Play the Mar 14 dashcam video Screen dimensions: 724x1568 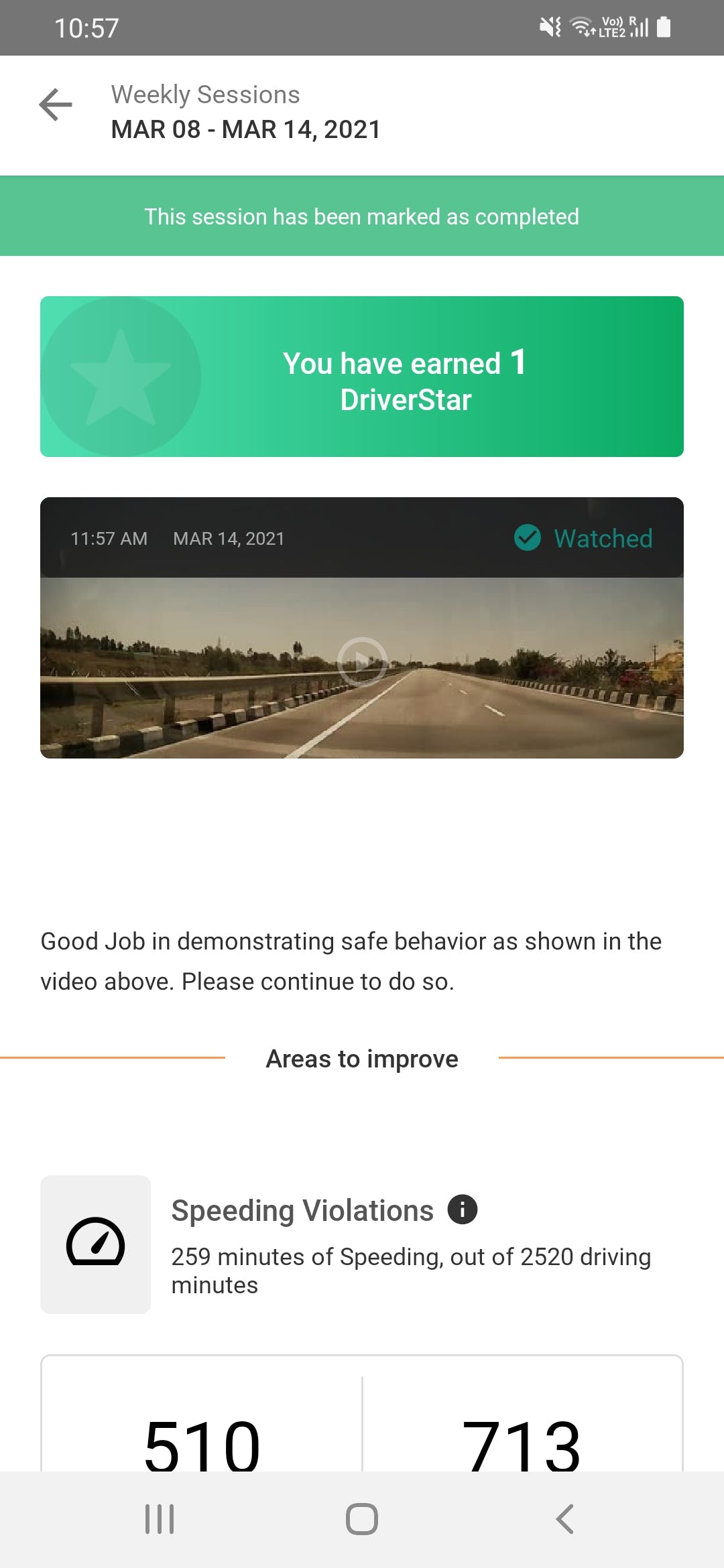tap(362, 661)
